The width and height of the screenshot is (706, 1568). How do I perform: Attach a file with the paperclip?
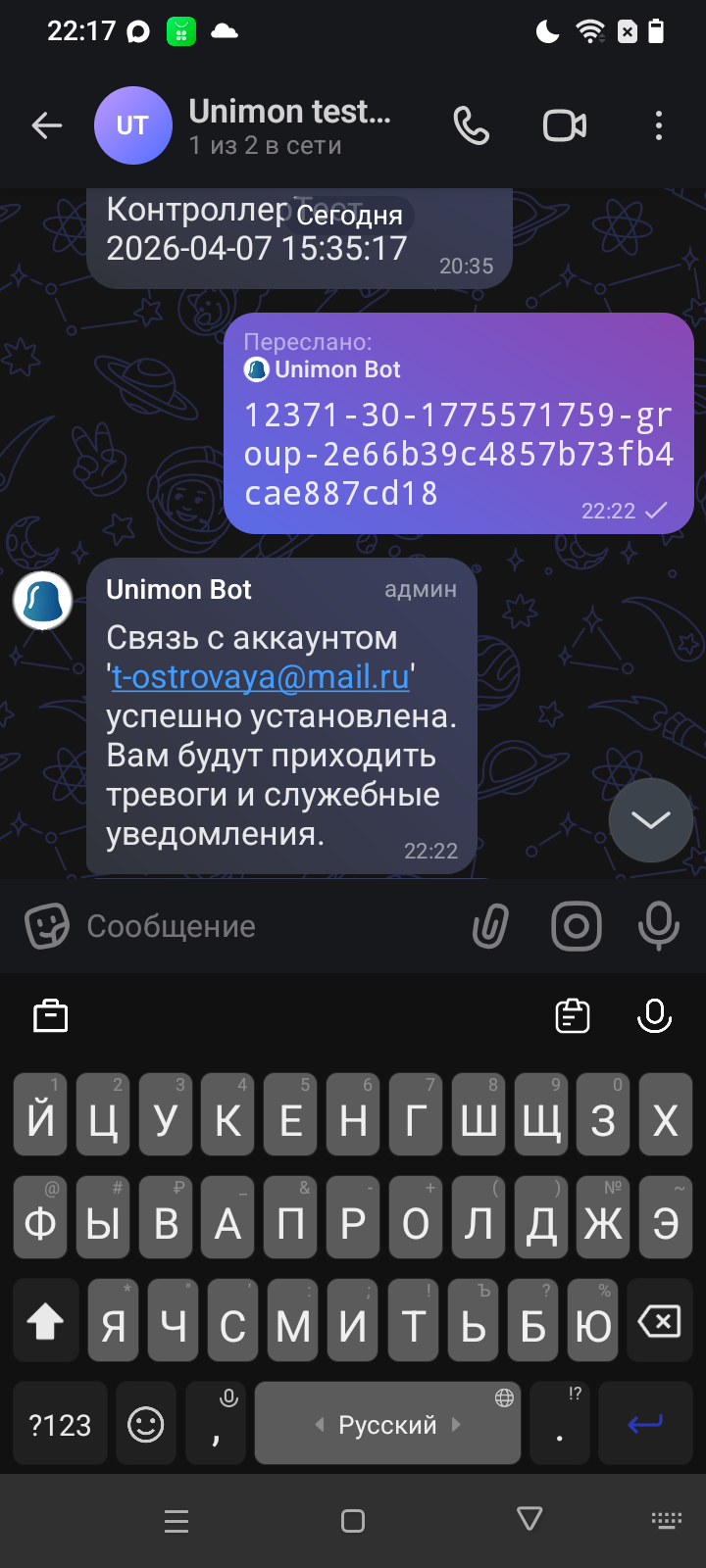490,926
